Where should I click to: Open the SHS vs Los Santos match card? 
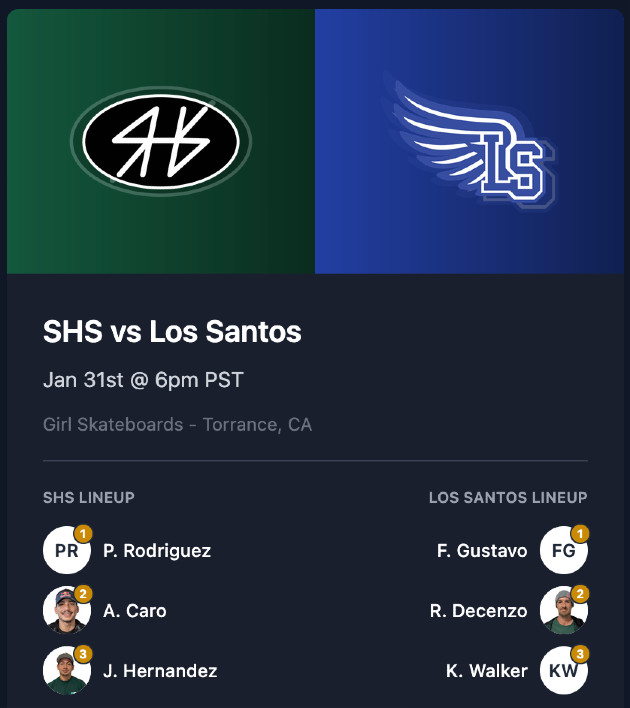pos(172,332)
